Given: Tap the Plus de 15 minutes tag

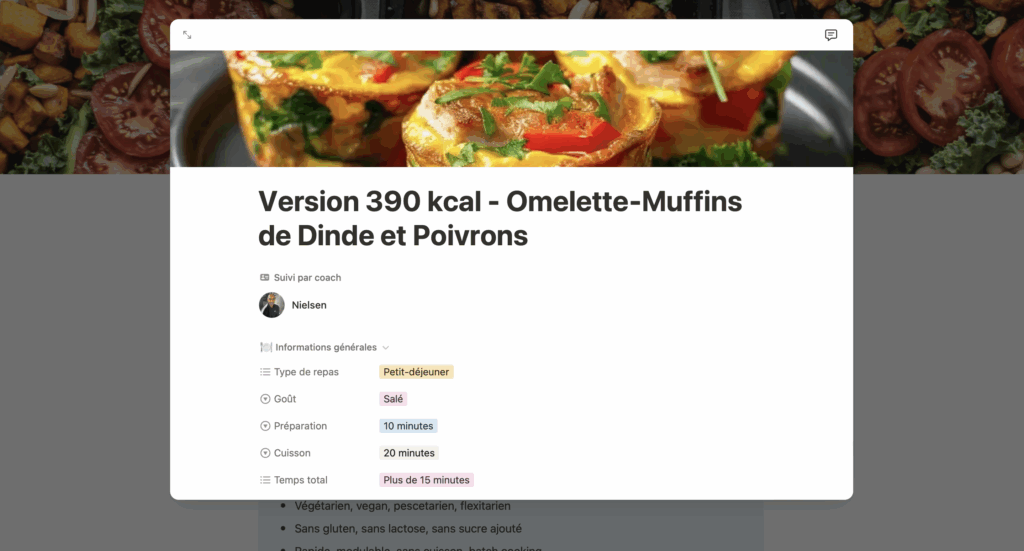Looking at the screenshot, I should (x=426, y=480).
